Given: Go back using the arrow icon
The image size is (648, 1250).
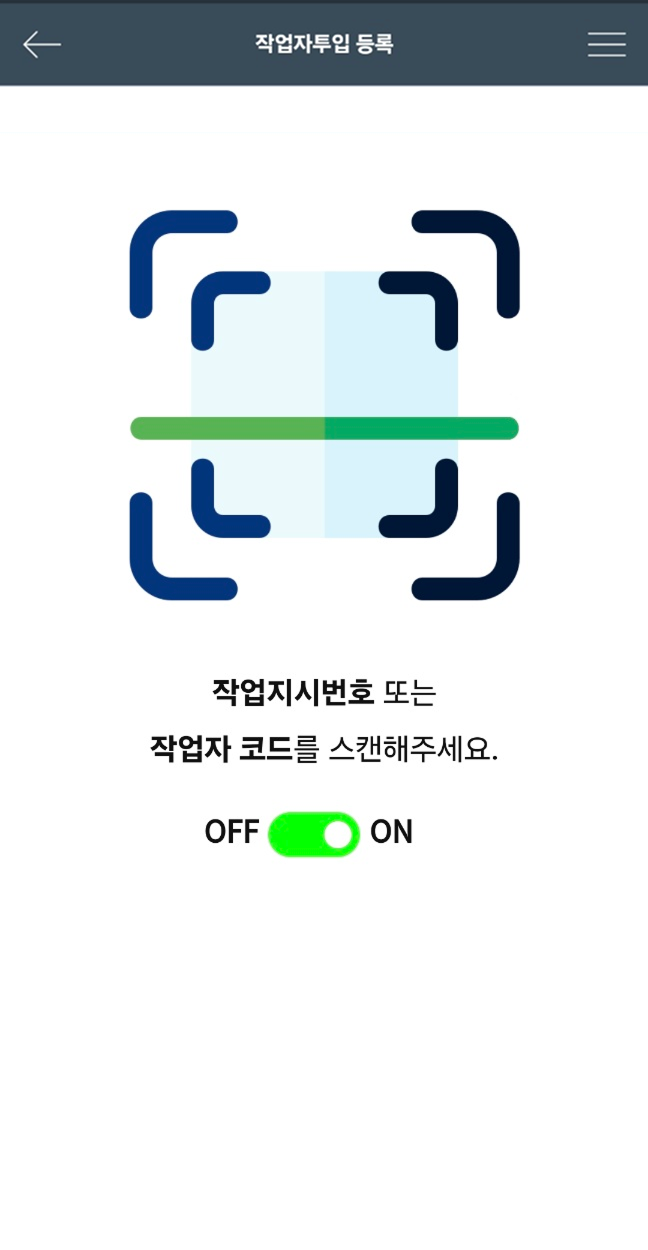Looking at the screenshot, I should pos(42,44).
